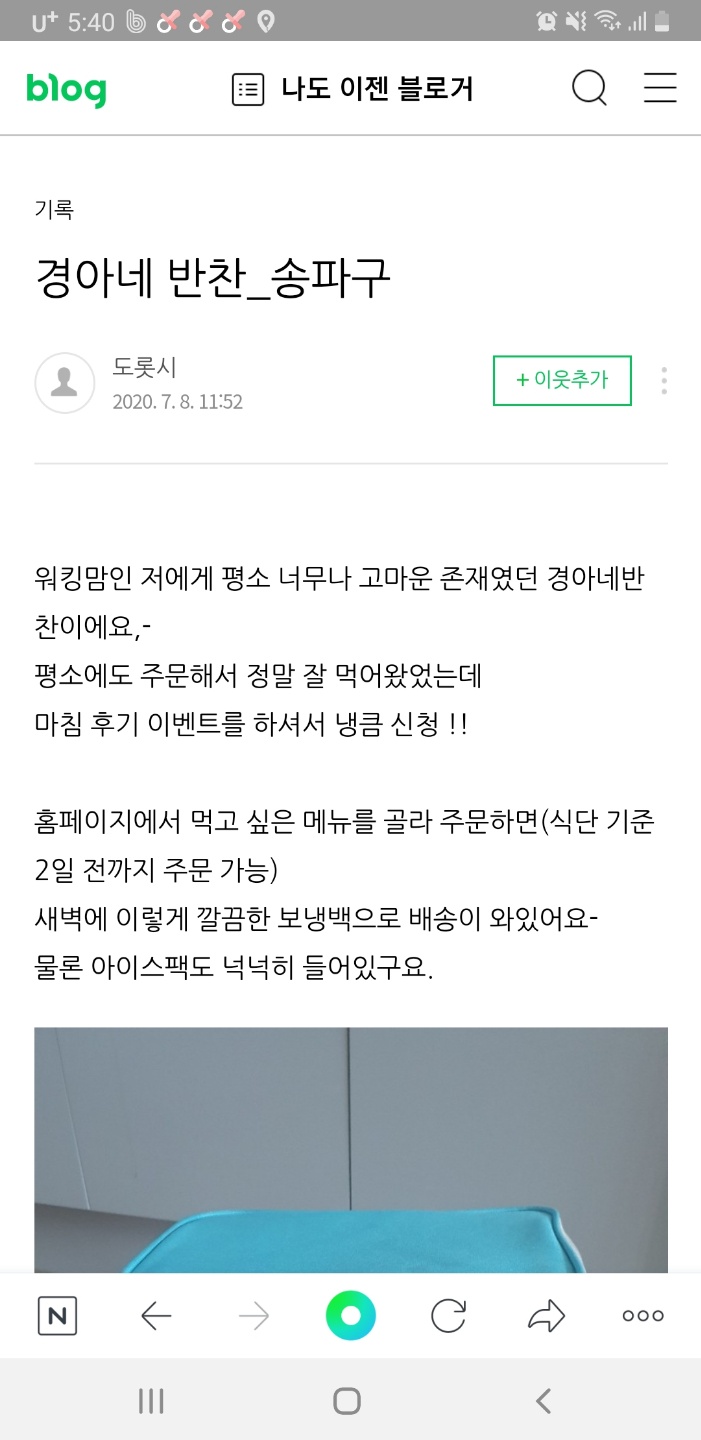The width and height of the screenshot is (701, 1440).
Task: Tap the Naver blog logo
Action: [66, 90]
